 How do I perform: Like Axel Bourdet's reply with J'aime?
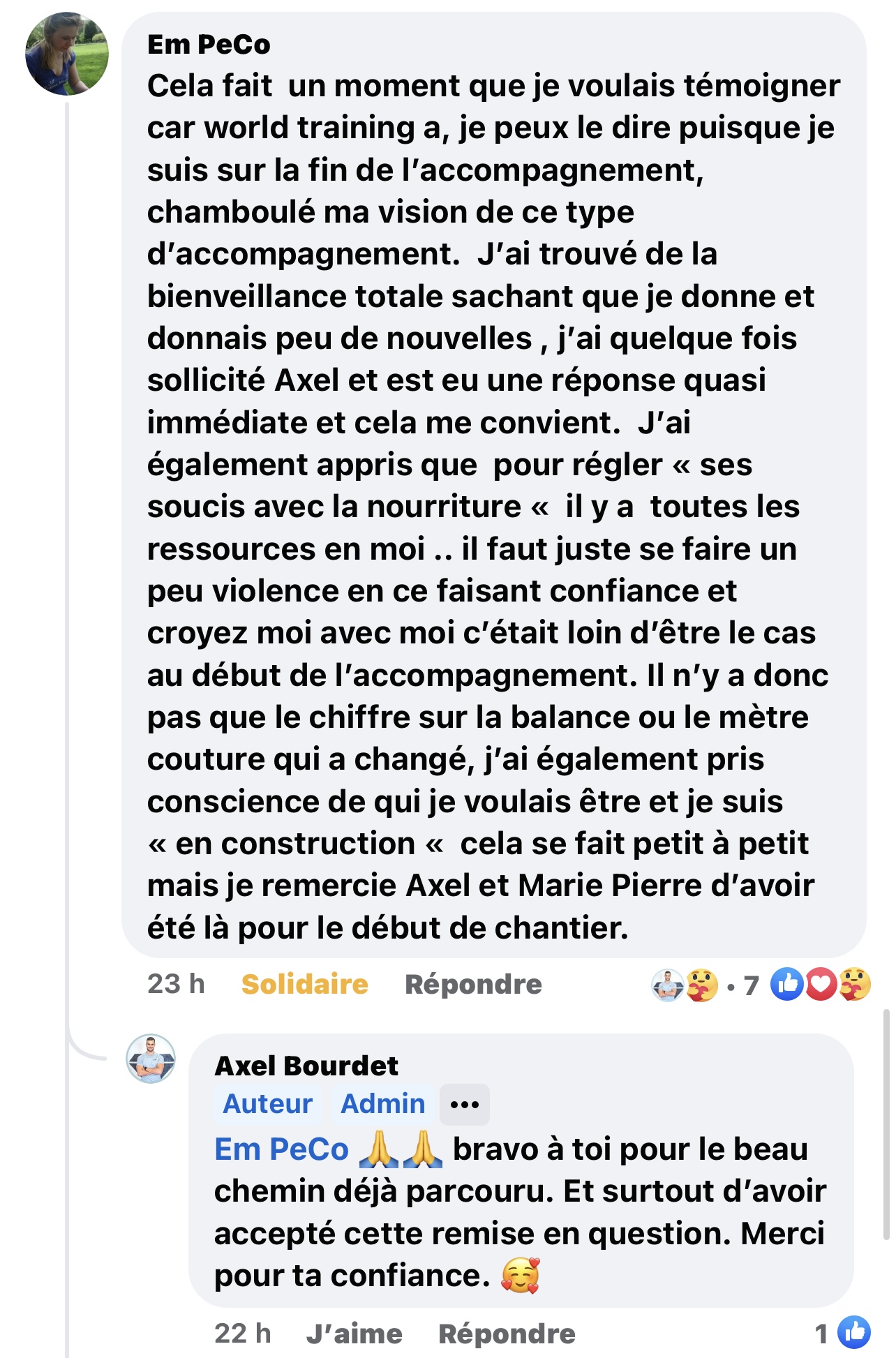click(354, 1334)
